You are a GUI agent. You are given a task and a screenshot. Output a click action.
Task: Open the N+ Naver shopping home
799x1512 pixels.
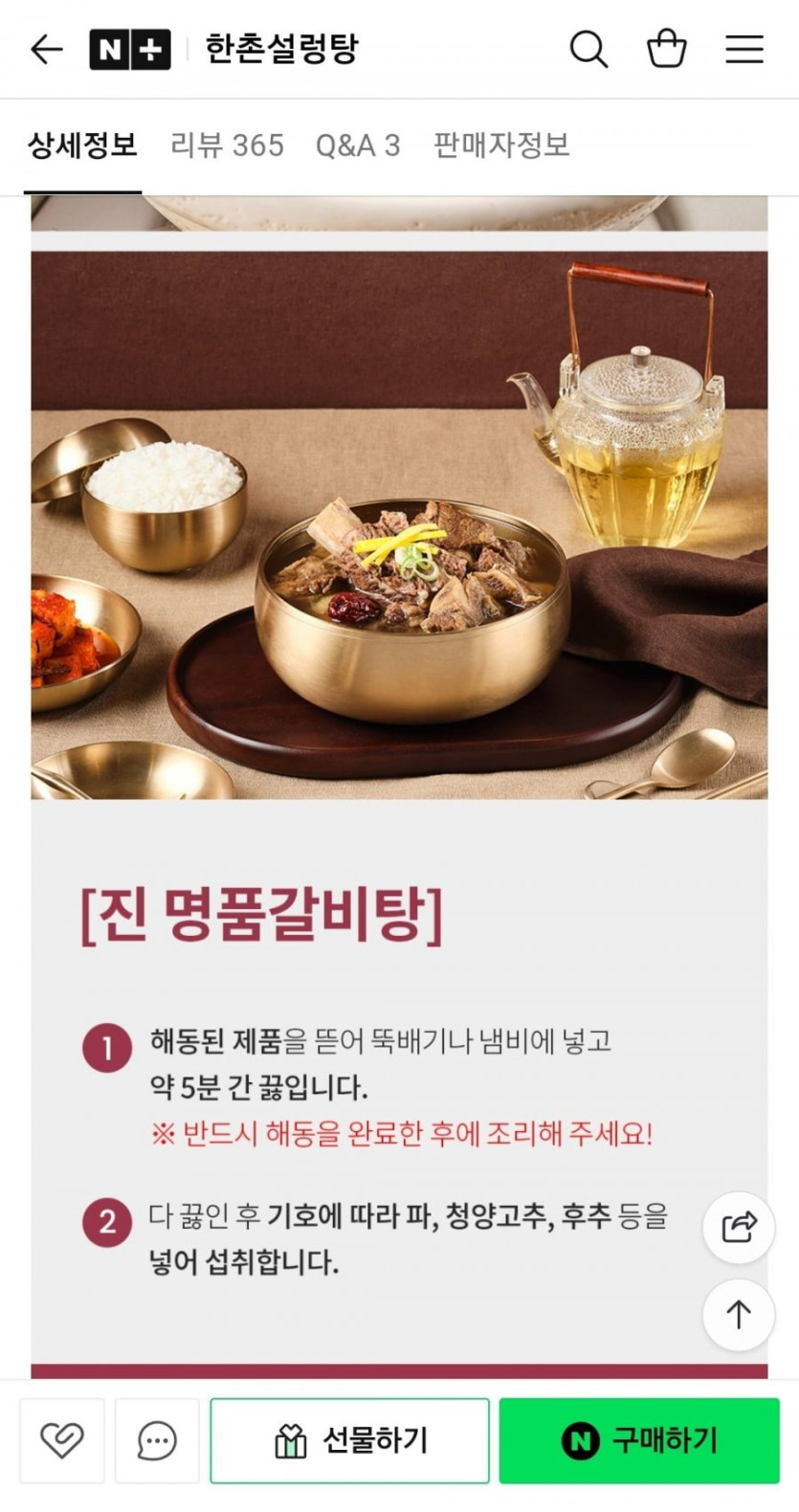tap(130, 49)
